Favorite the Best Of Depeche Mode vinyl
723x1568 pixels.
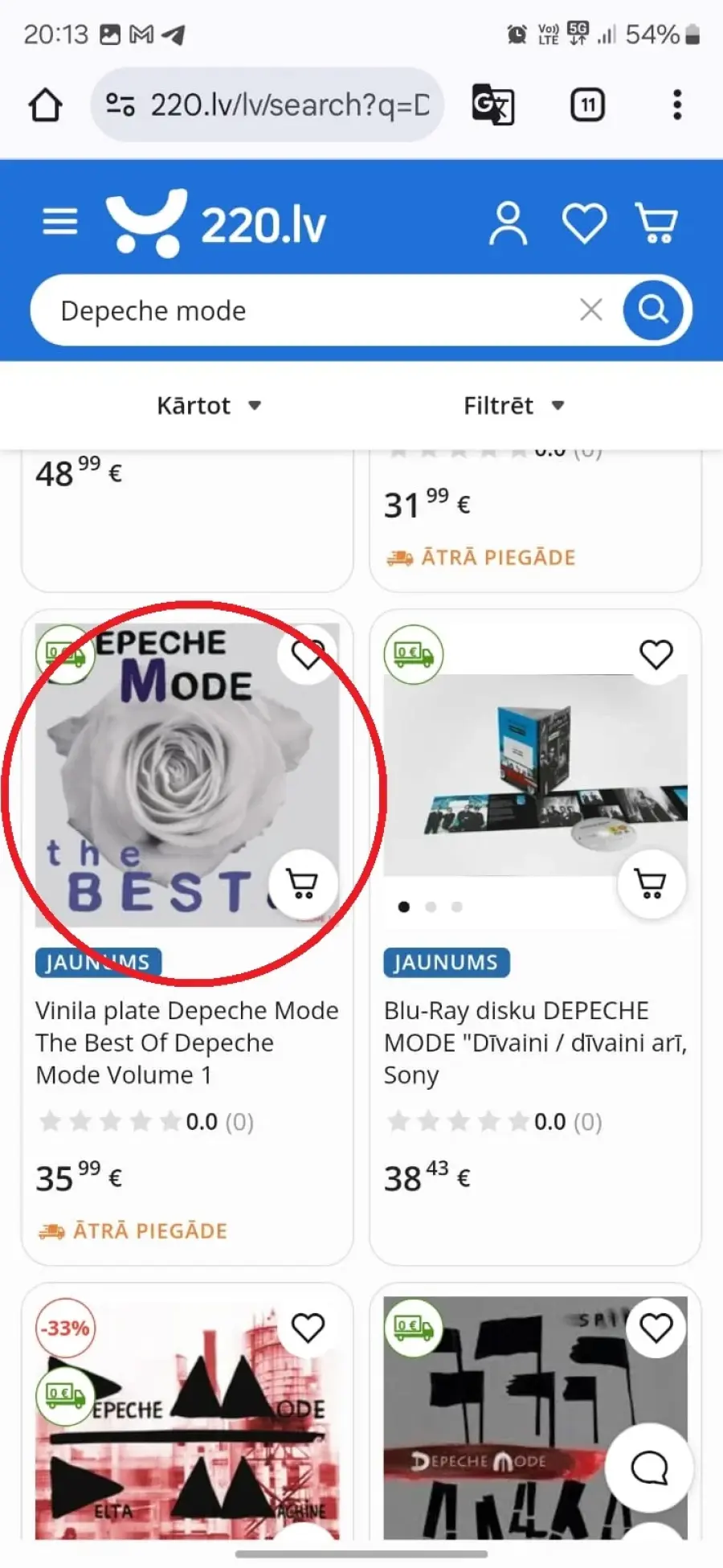click(x=307, y=654)
